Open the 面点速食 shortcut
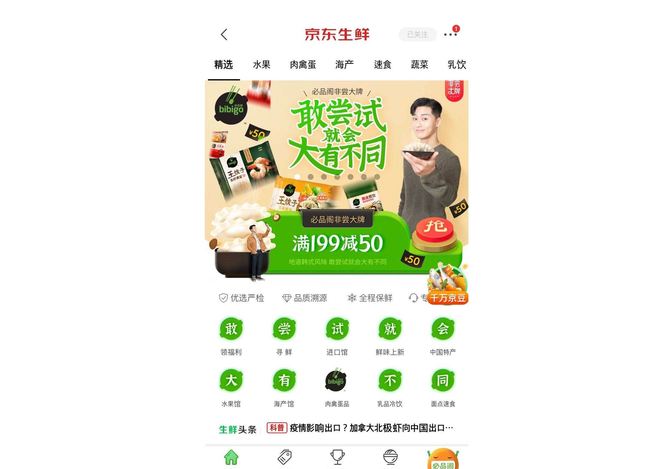Screen dimensions: 670x469 point(442,387)
